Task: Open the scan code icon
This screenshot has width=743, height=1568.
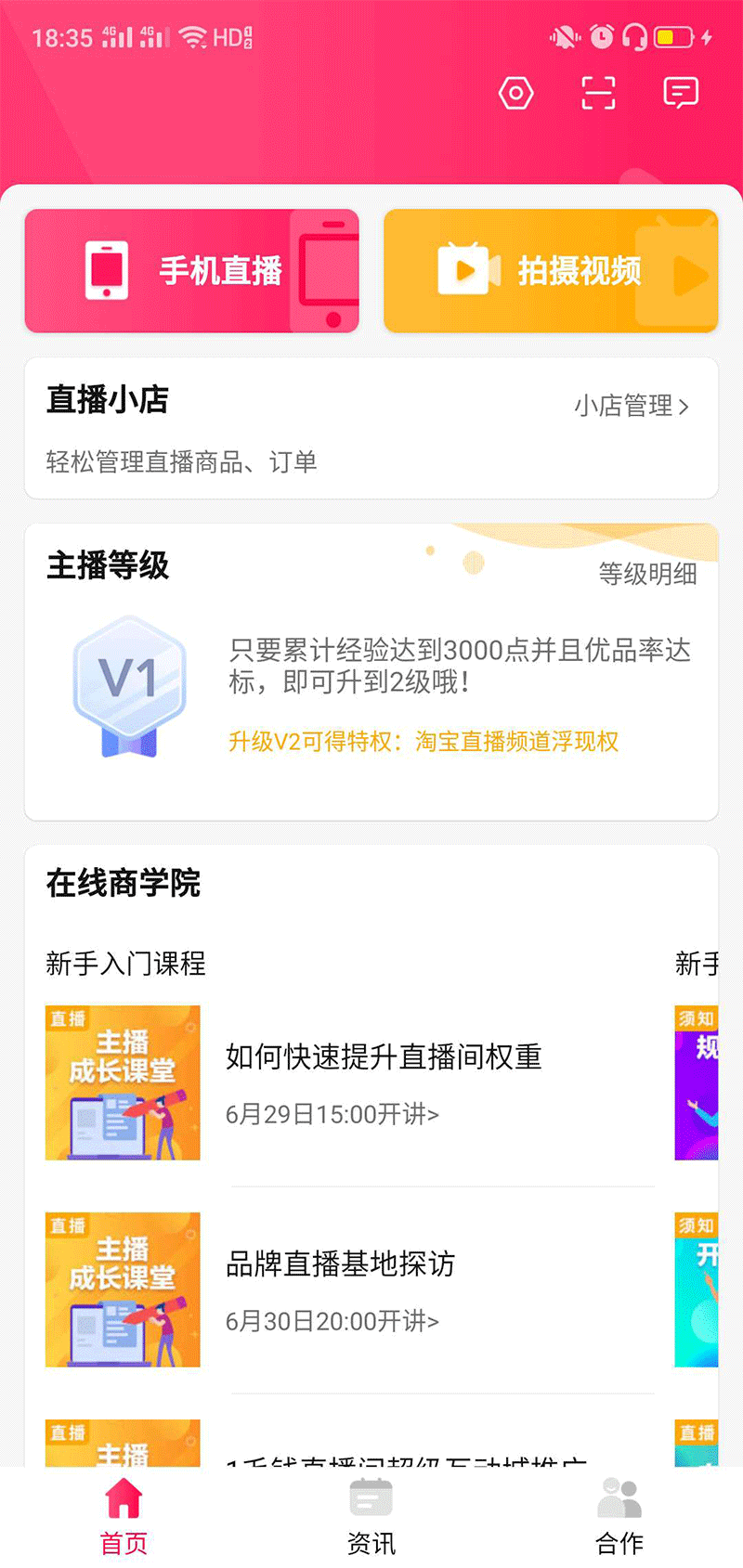Action: pyautogui.click(x=598, y=93)
